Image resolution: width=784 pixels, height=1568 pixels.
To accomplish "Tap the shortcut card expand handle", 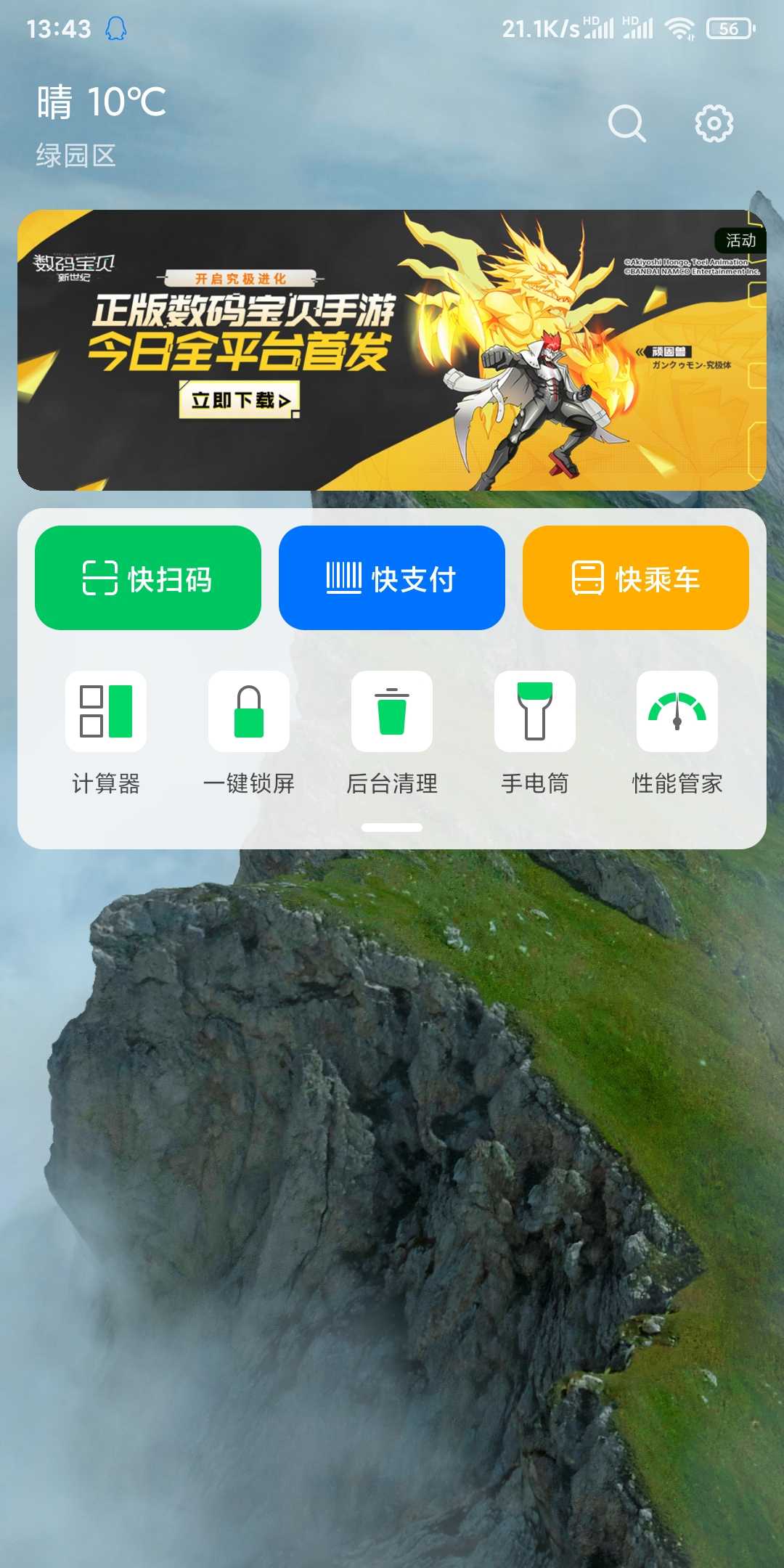I will coord(392,828).
